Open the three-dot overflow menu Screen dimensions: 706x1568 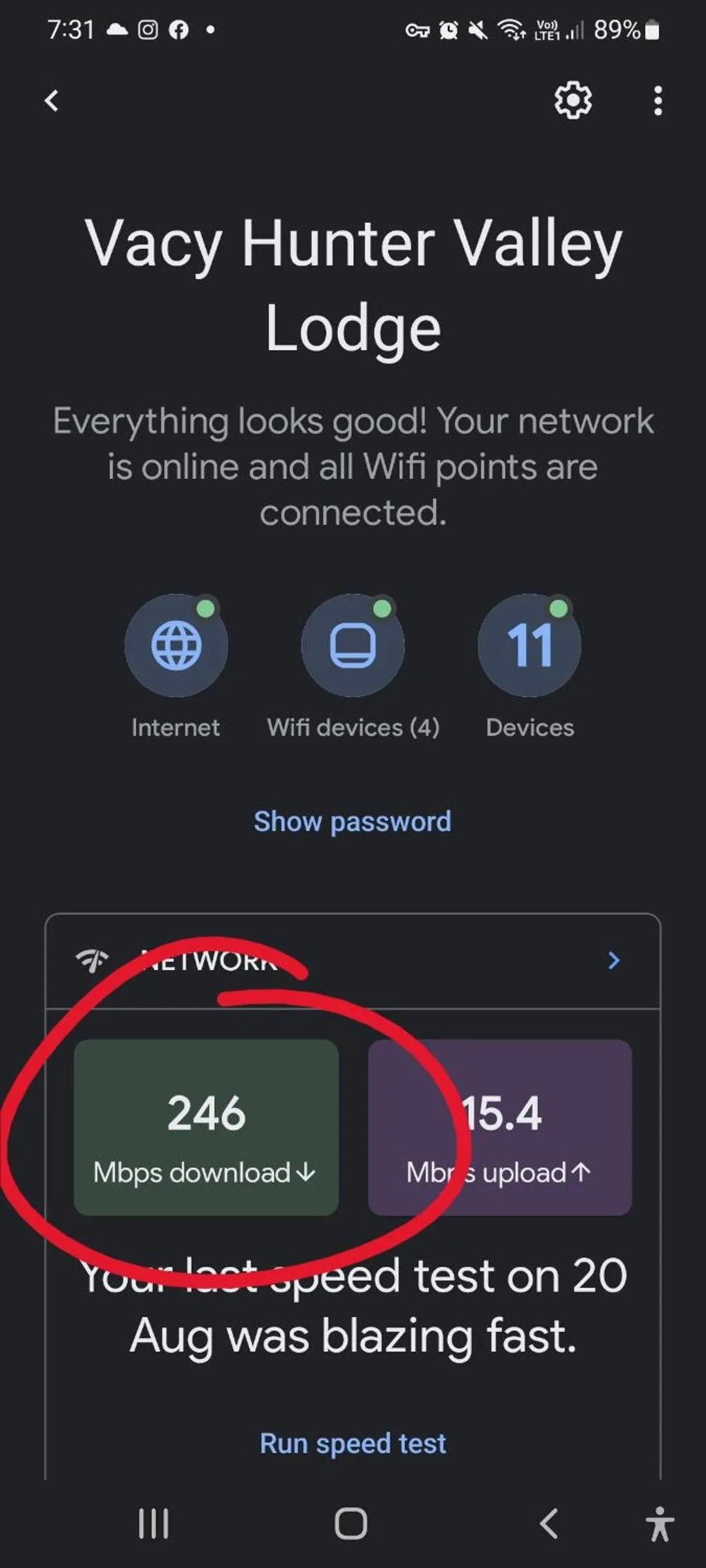tap(658, 101)
